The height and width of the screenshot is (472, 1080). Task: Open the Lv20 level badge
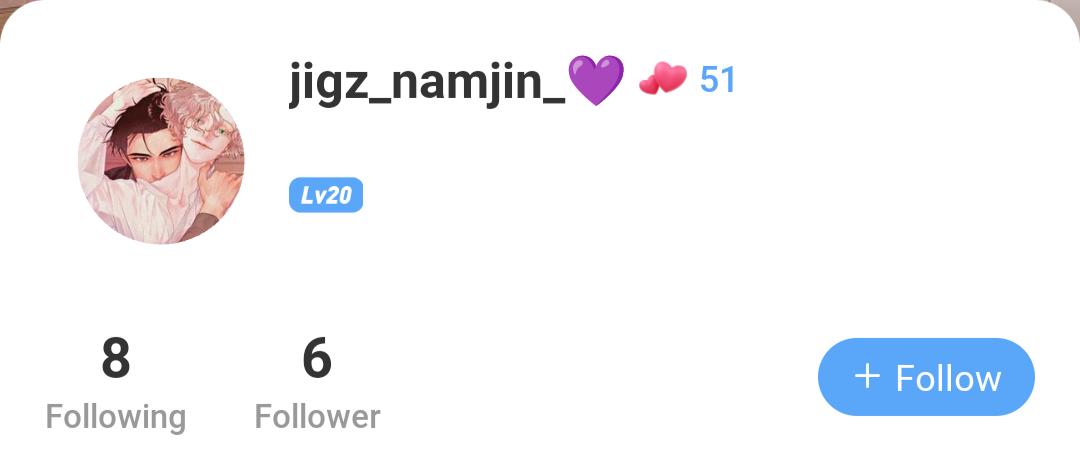[x=326, y=195]
